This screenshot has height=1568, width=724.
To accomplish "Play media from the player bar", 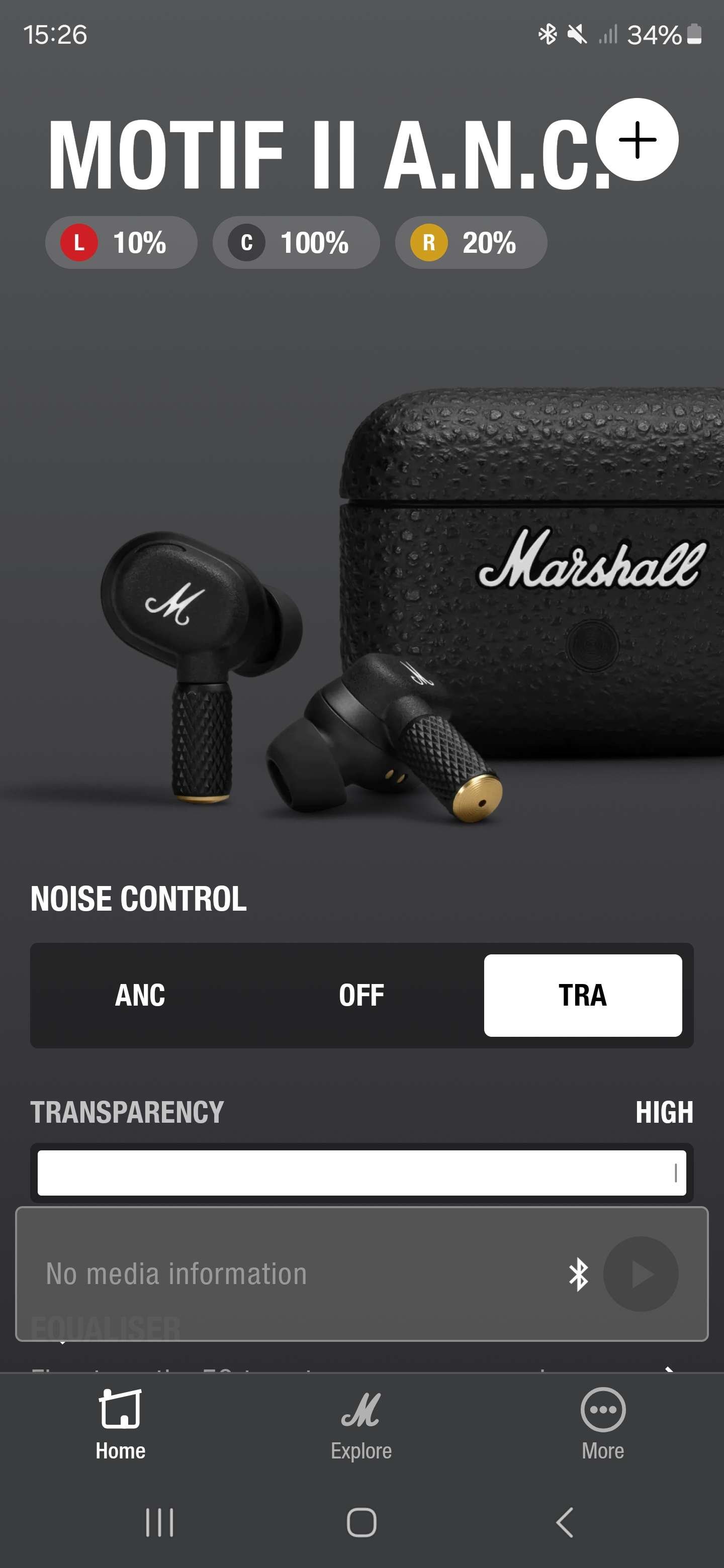I will [641, 1274].
